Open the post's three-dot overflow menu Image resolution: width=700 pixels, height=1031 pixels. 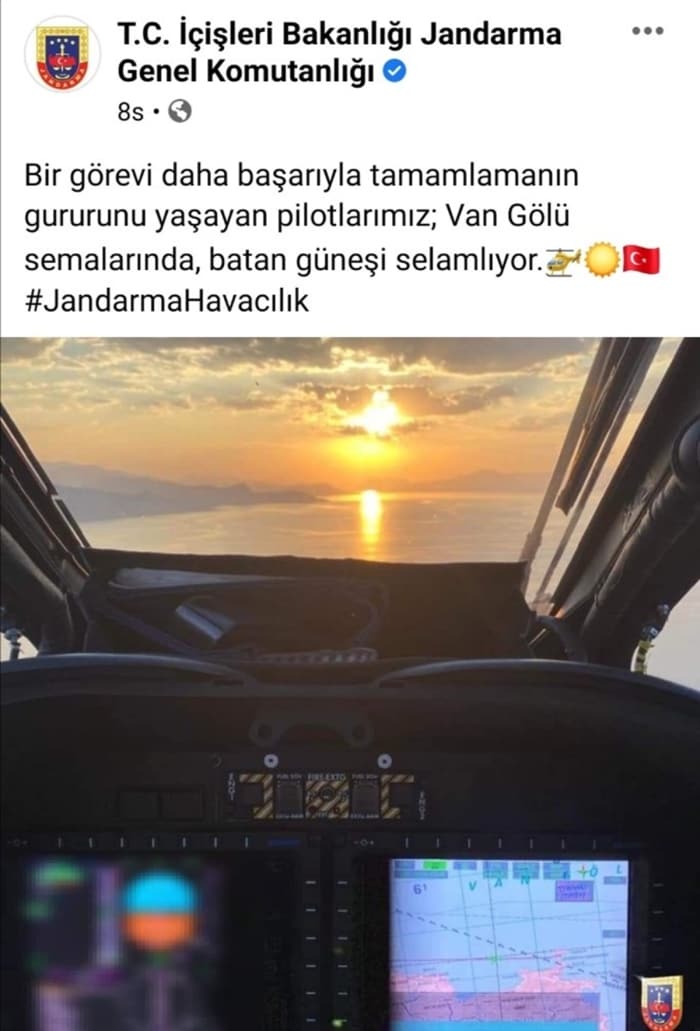[x=648, y=31]
